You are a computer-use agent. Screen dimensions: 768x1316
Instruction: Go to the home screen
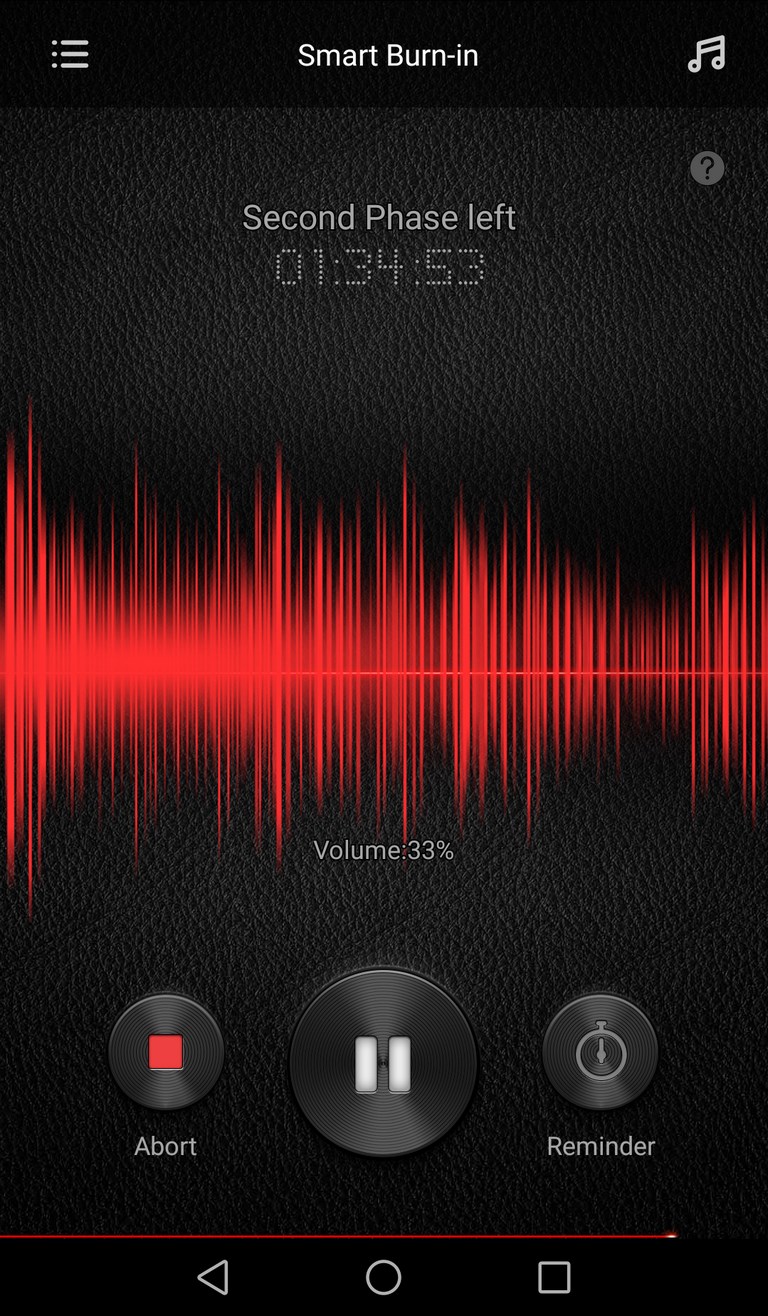[x=383, y=1277]
